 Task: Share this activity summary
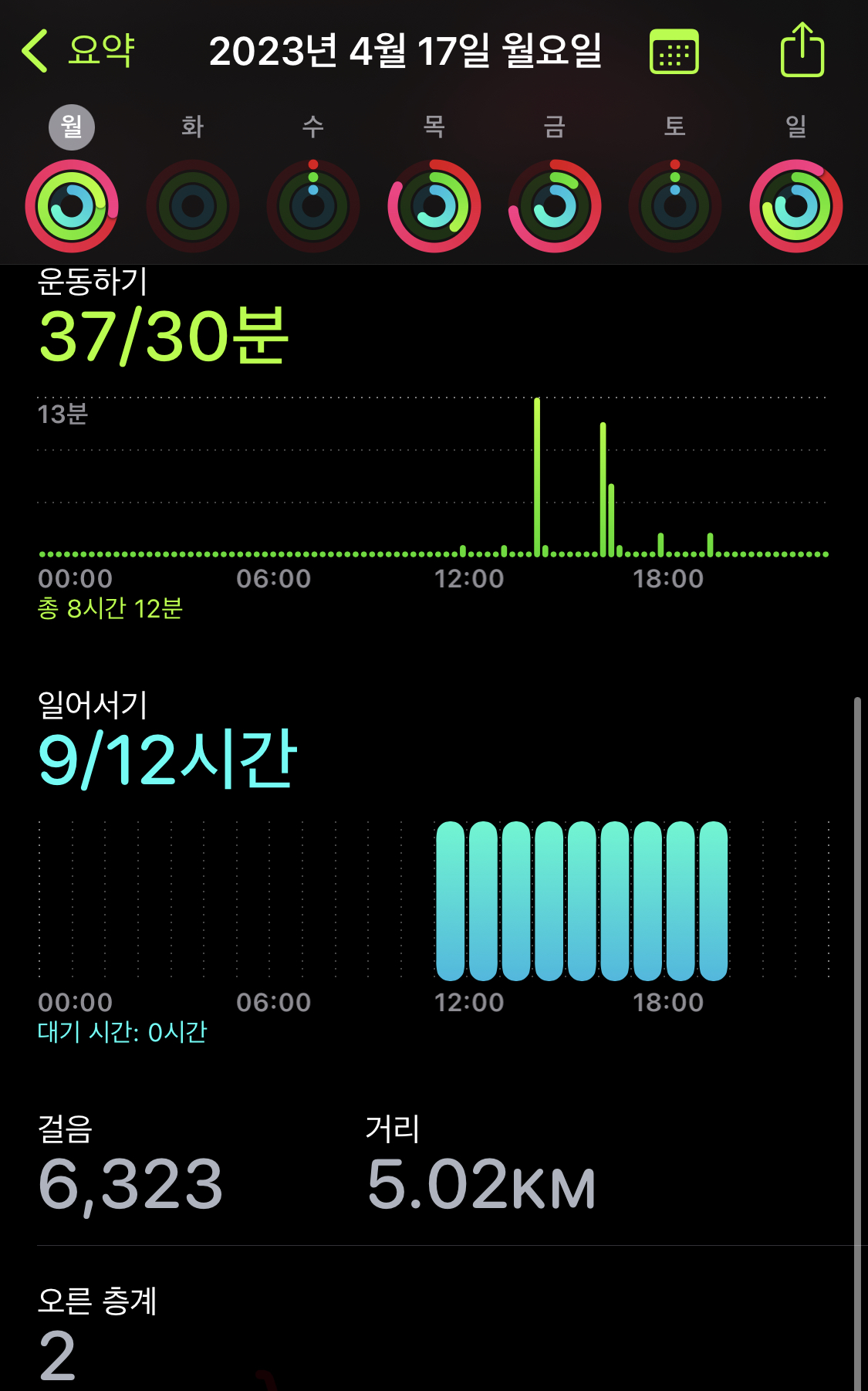(x=802, y=50)
